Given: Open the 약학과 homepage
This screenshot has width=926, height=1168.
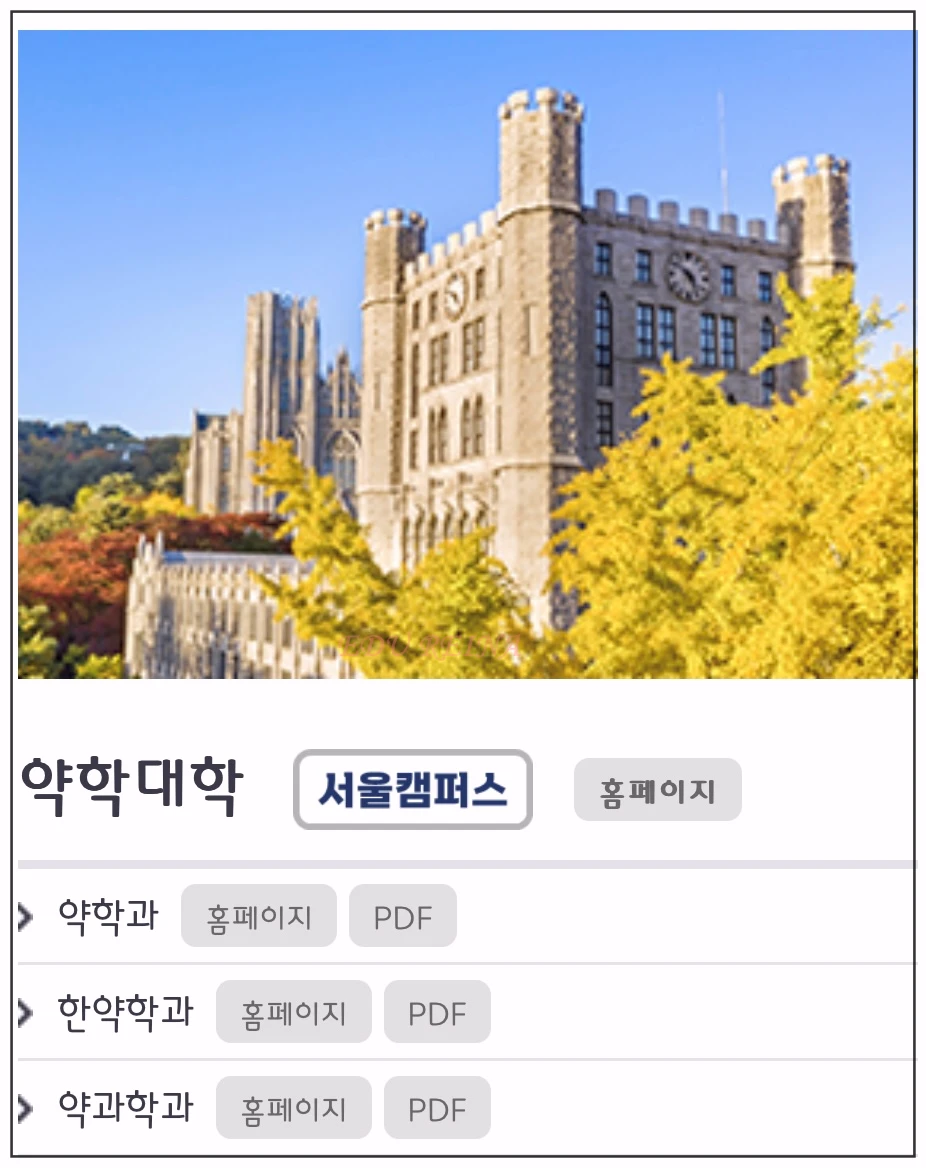Looking at the screenshot, I should tap(258, 916).
